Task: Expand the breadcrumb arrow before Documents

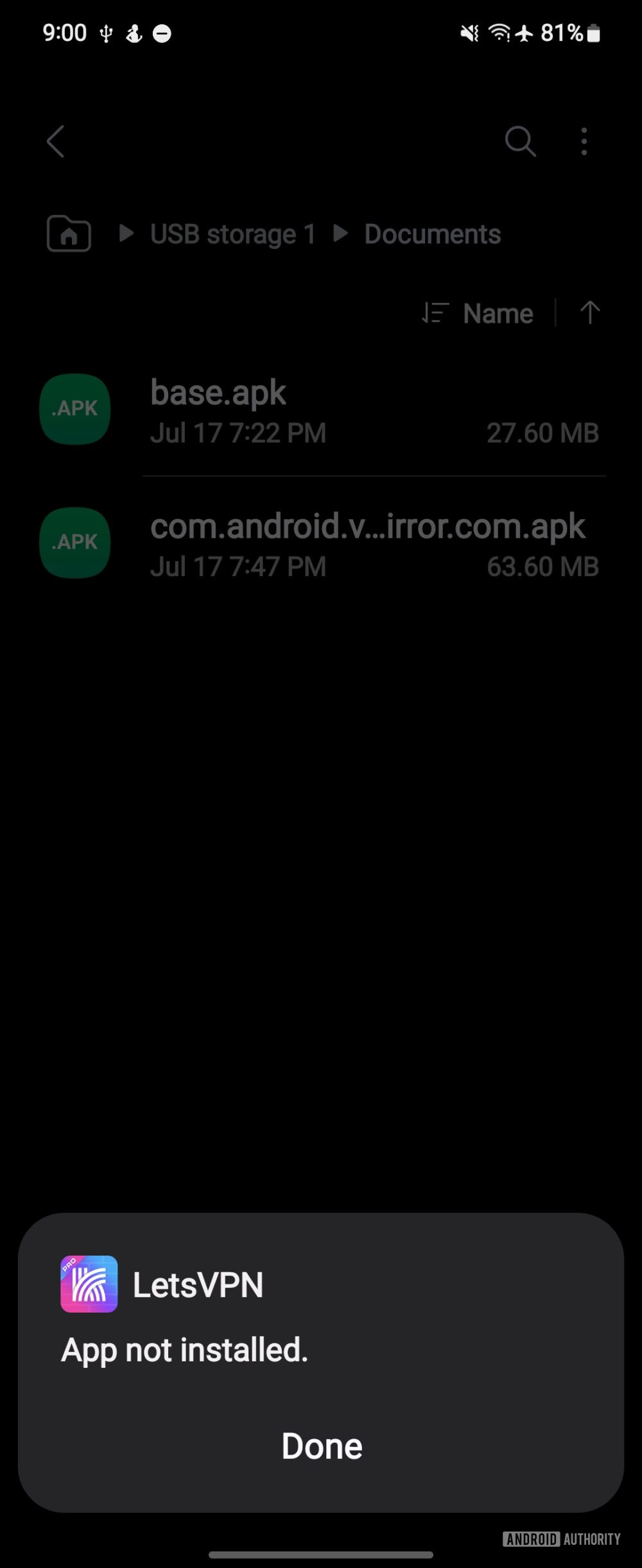Action: (340, 234)
